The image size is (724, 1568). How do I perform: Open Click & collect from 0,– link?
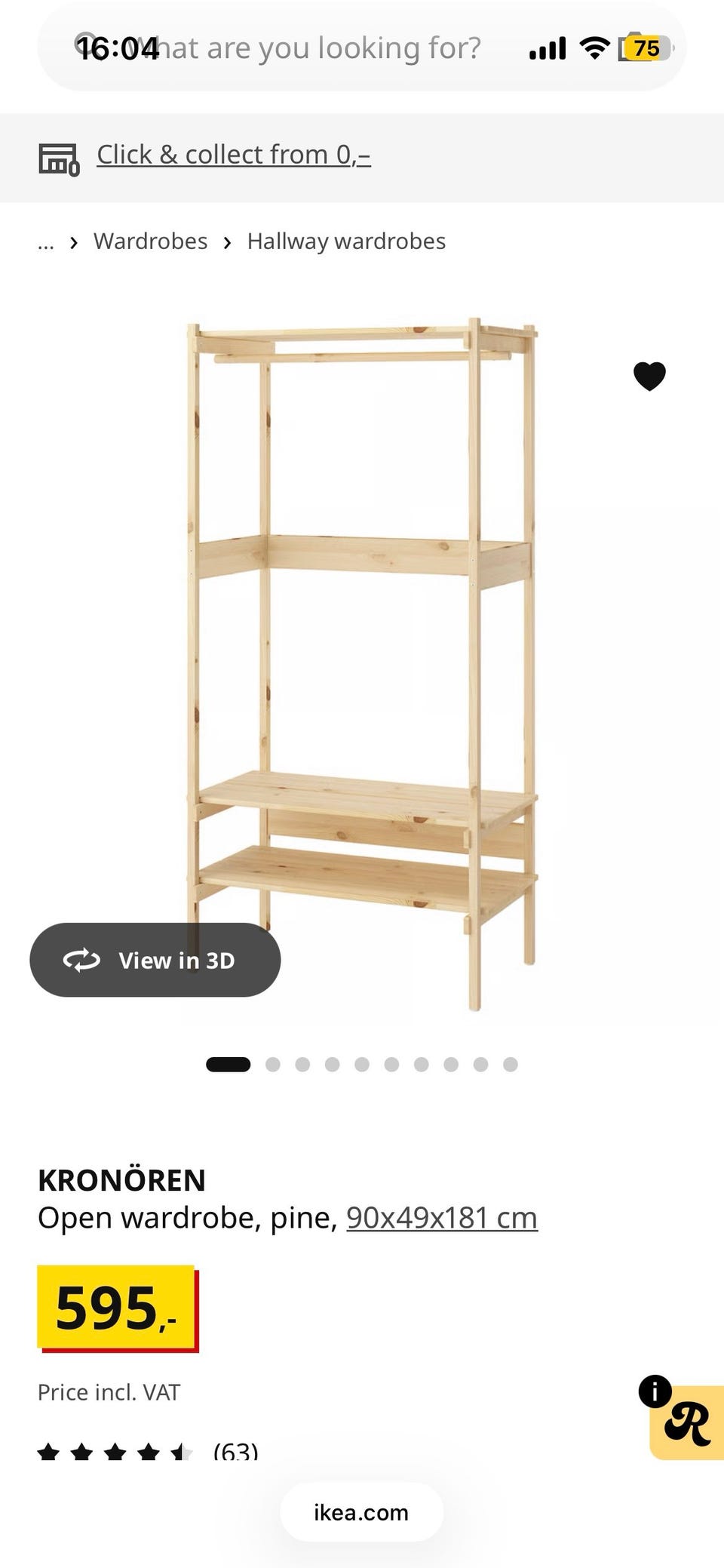click(234, 155)
